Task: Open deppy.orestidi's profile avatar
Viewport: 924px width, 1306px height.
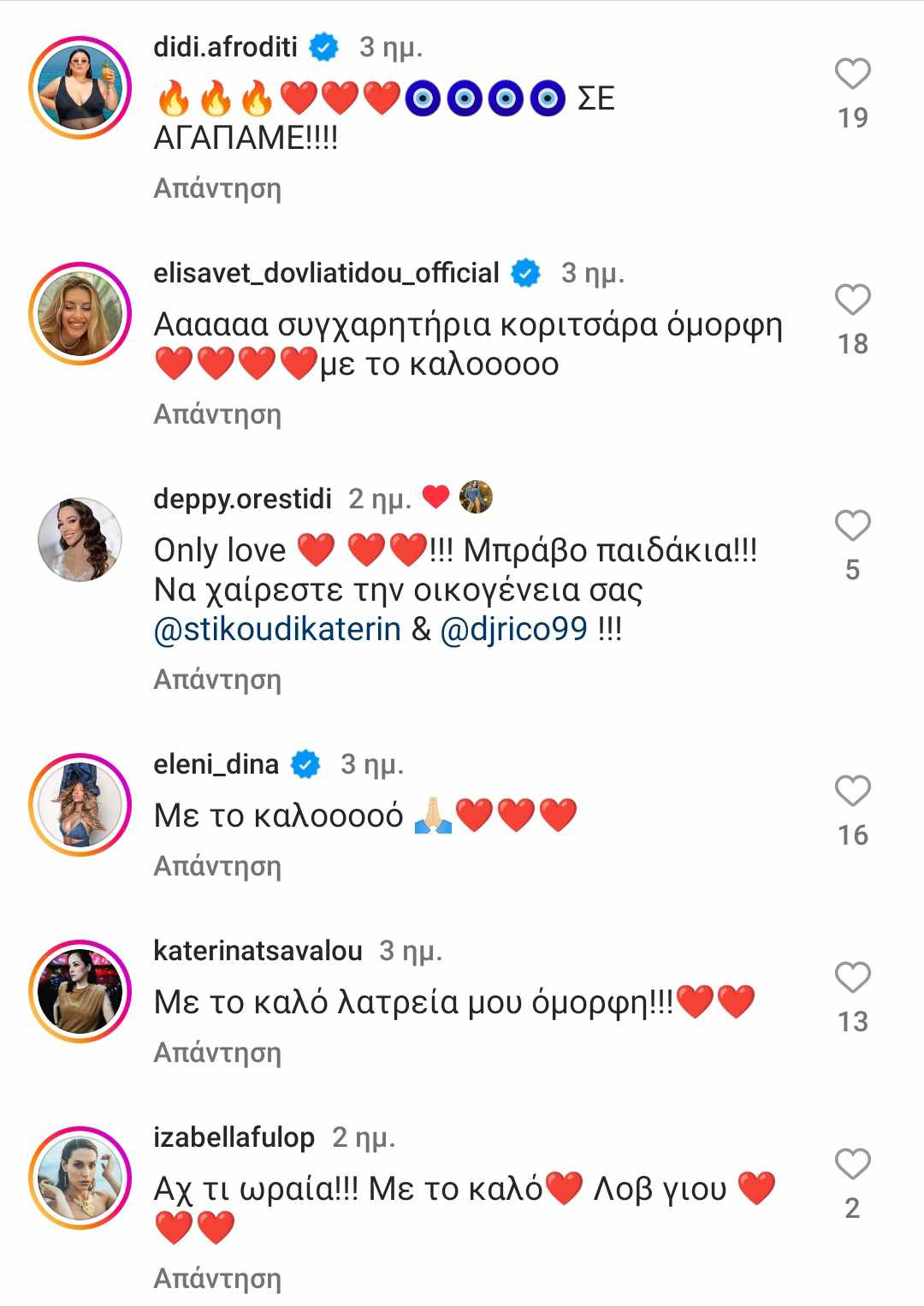Action: point(80,539)
